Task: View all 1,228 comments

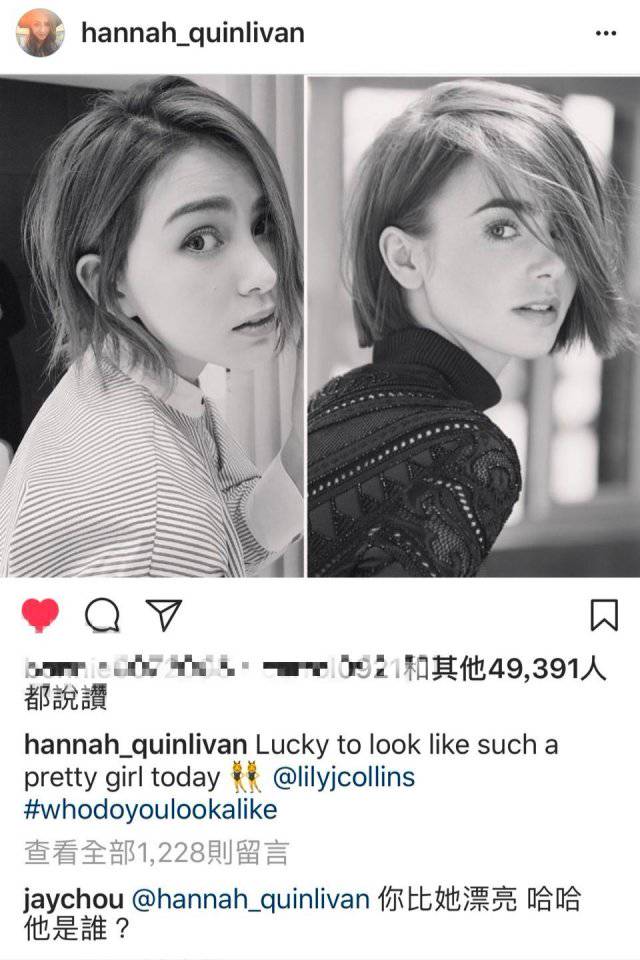Action: coord(156,852)
